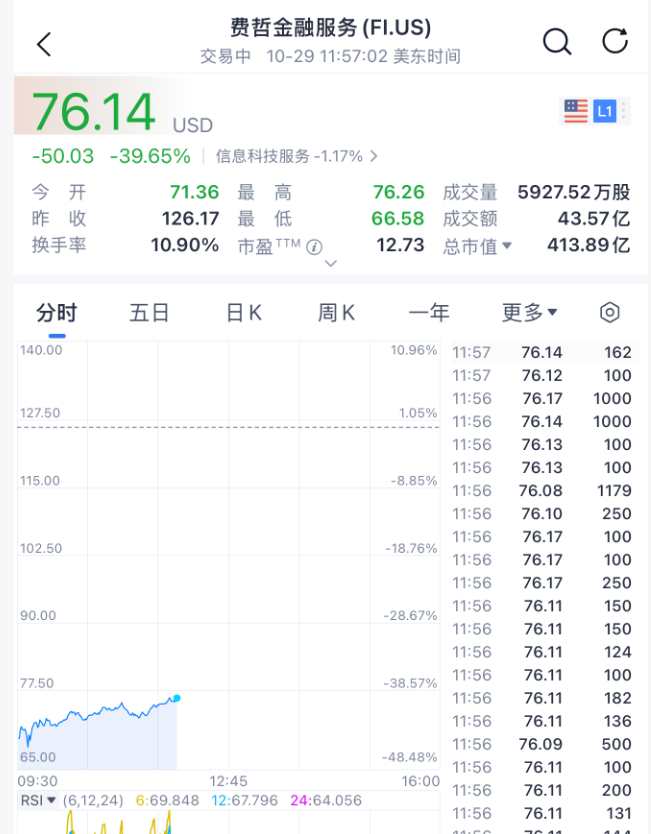The height and width of the screenshot is (834, 651).
Task: Select the 分时 chart tab
Action: coord(57,313)
